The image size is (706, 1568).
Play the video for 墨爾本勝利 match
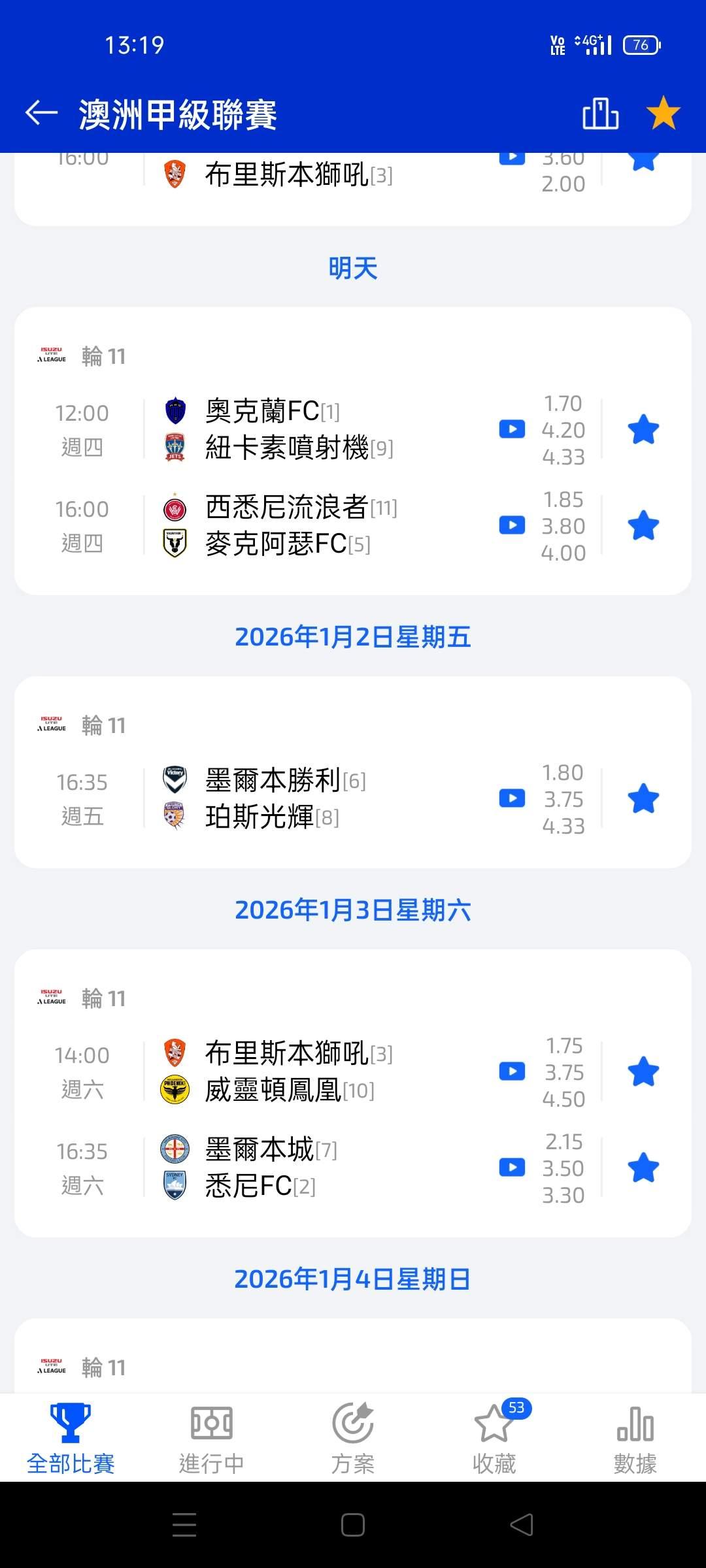[512, 798]
